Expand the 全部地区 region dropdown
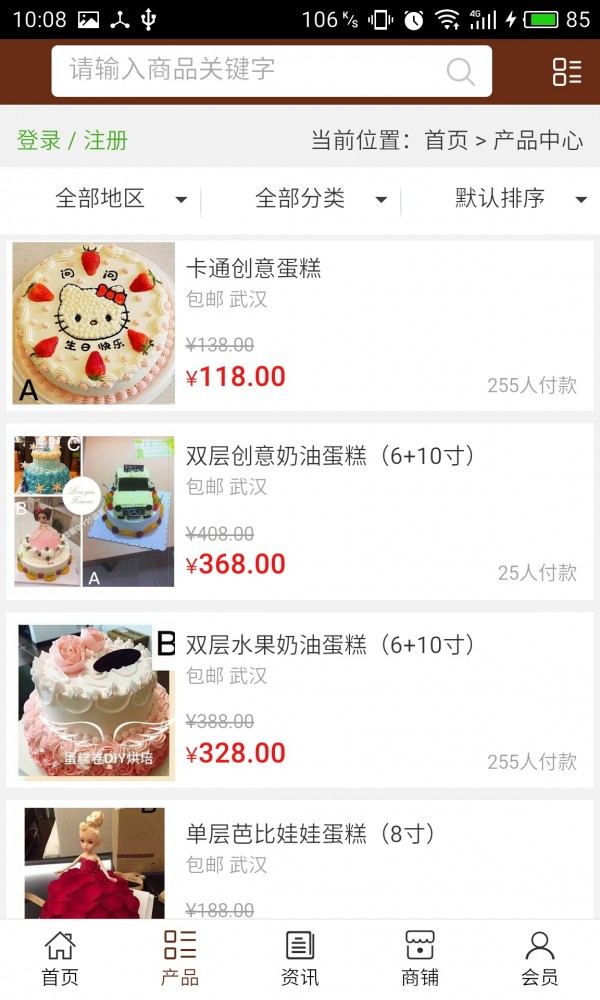The height and width of the screenshot is (1000, 600). tap(120, 199)
